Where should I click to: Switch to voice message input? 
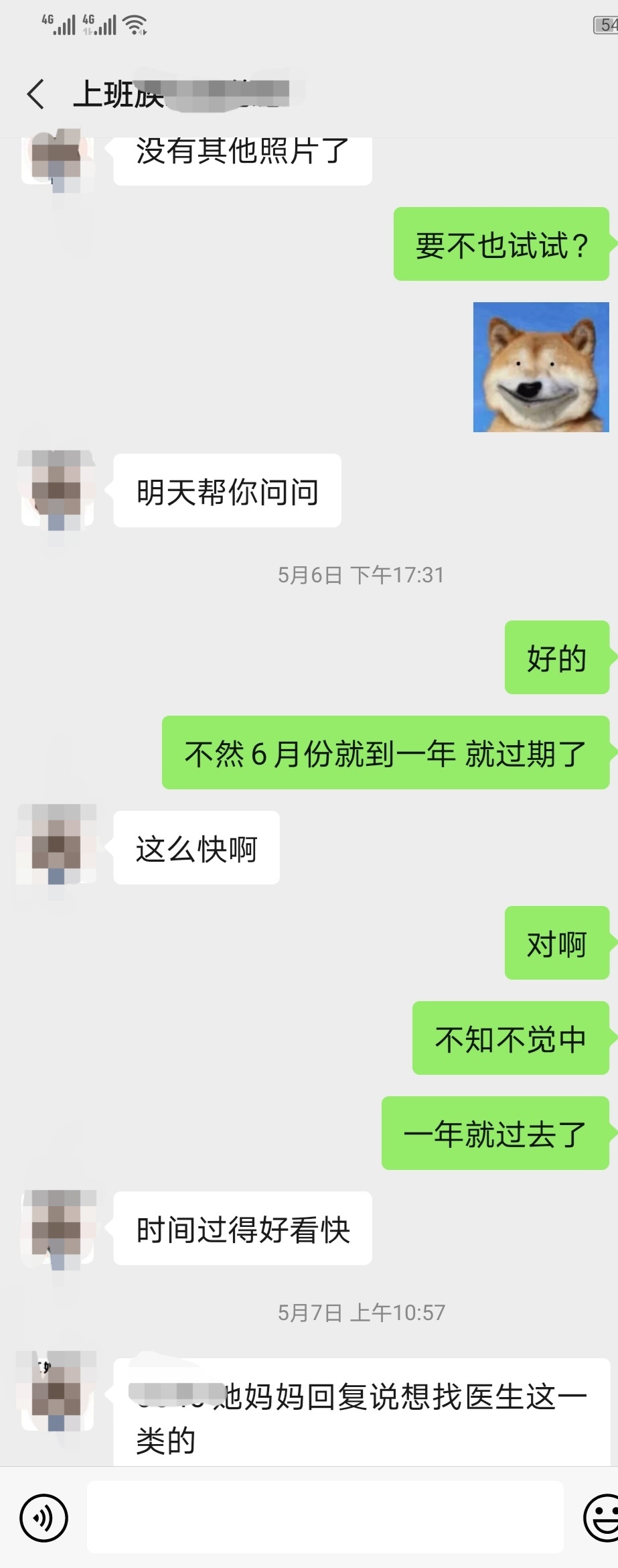(x=44, y=1518)
